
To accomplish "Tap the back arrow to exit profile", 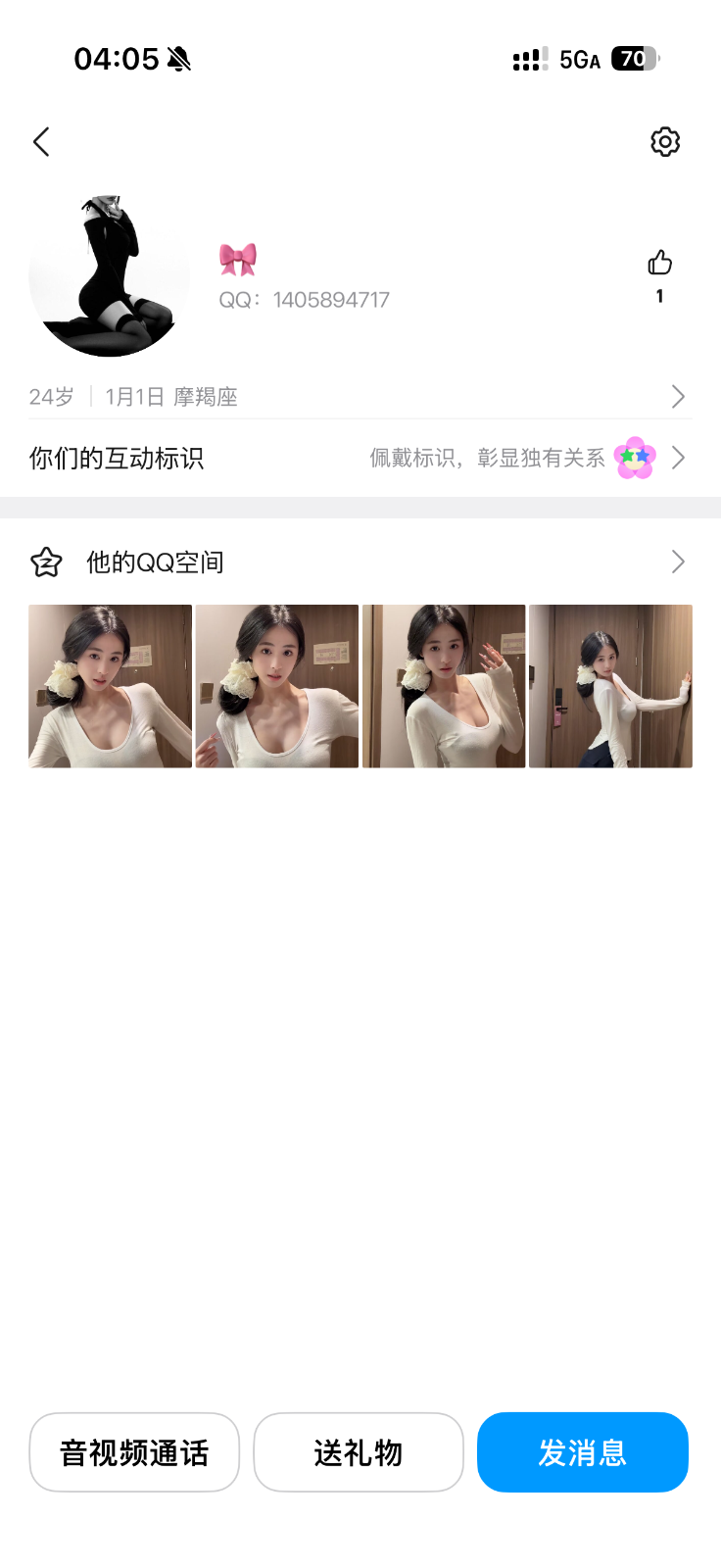I will pos(41,141).
